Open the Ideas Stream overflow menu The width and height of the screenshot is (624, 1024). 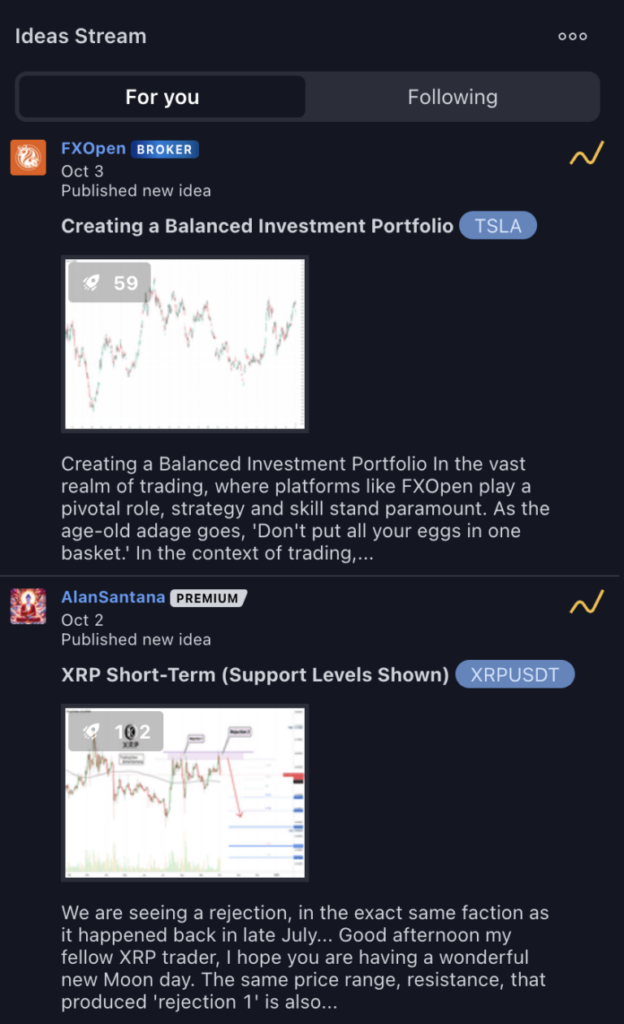click(x=572, y=37)
